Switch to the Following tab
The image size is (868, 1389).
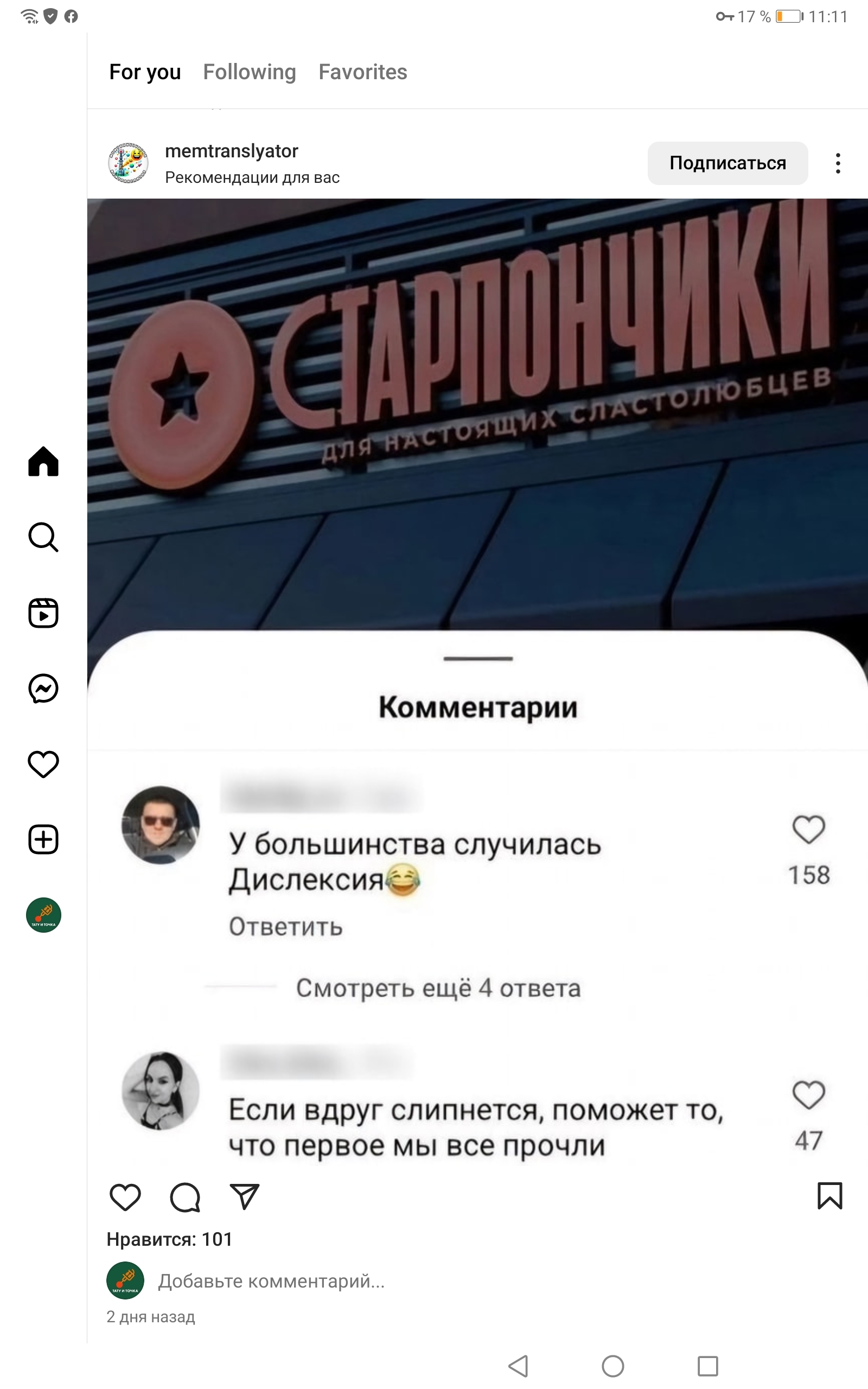(249, 72)
